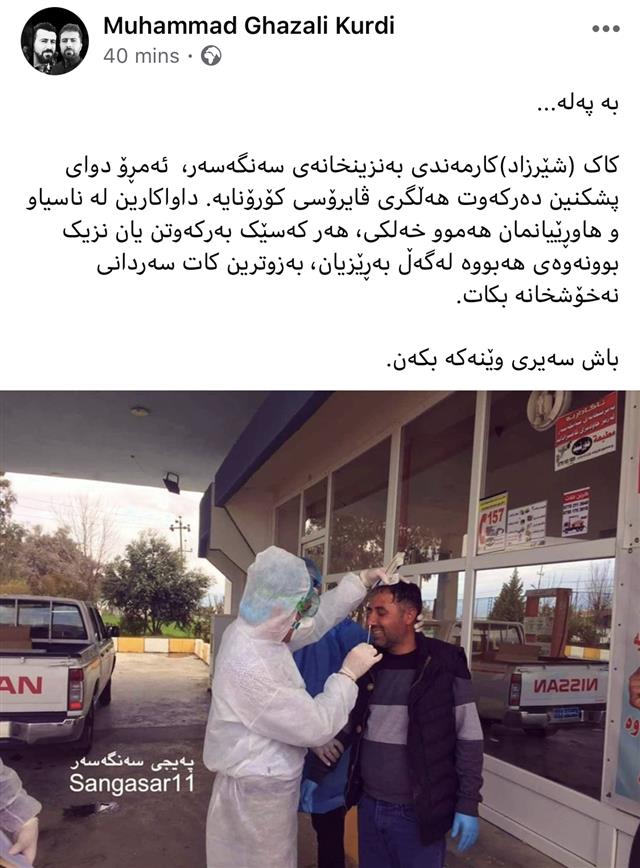
Task: Open the Muhammad Ghazali Kurdi profile name
Action: tap(249, 25)
